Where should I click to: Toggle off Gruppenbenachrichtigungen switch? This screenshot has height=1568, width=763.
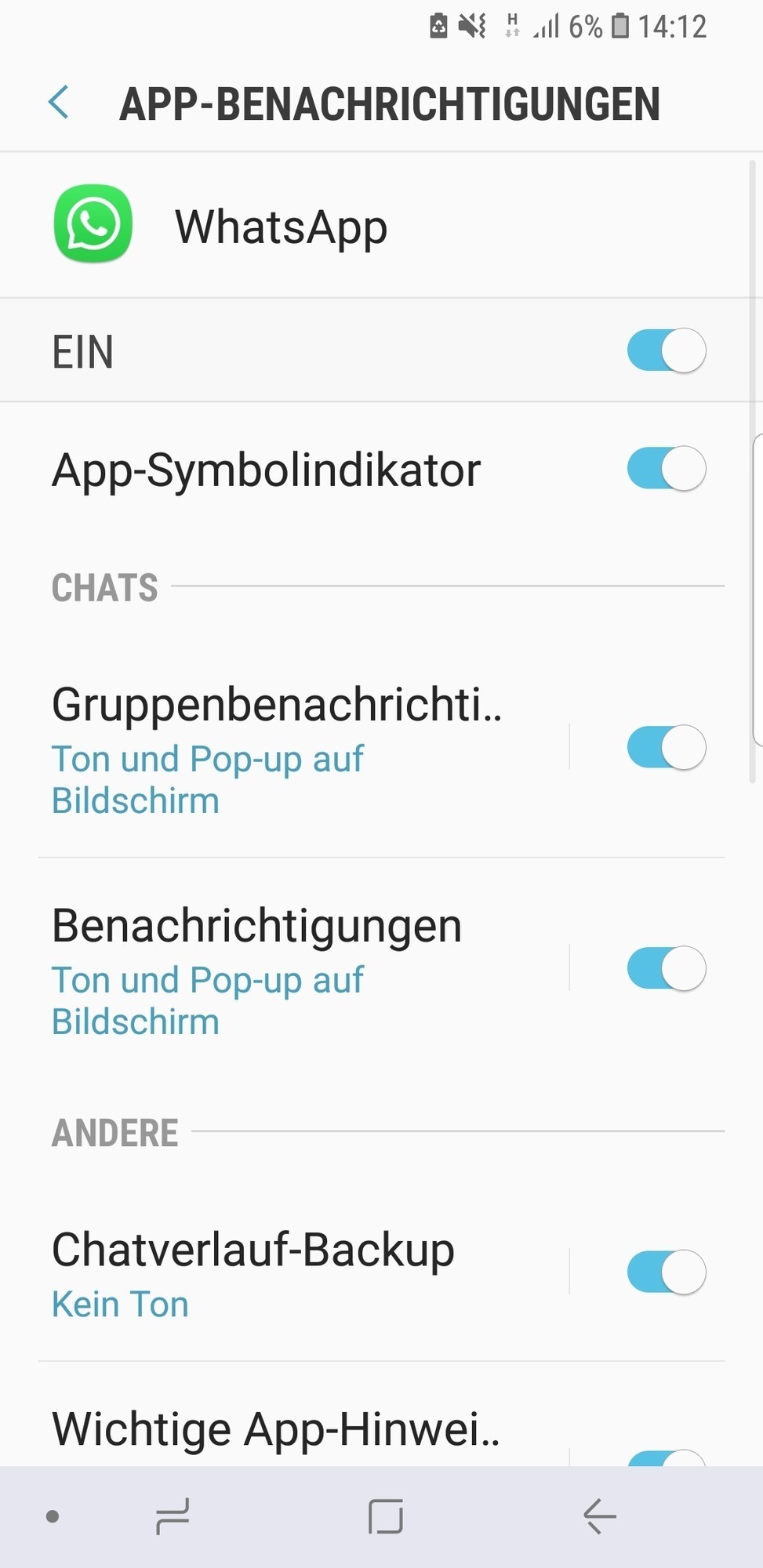(x=666, y=747)
